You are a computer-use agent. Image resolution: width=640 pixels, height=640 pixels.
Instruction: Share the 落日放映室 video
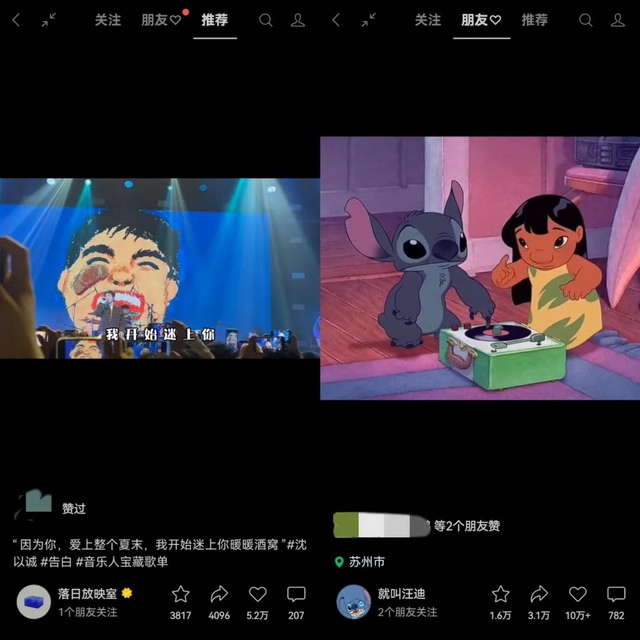219,594
